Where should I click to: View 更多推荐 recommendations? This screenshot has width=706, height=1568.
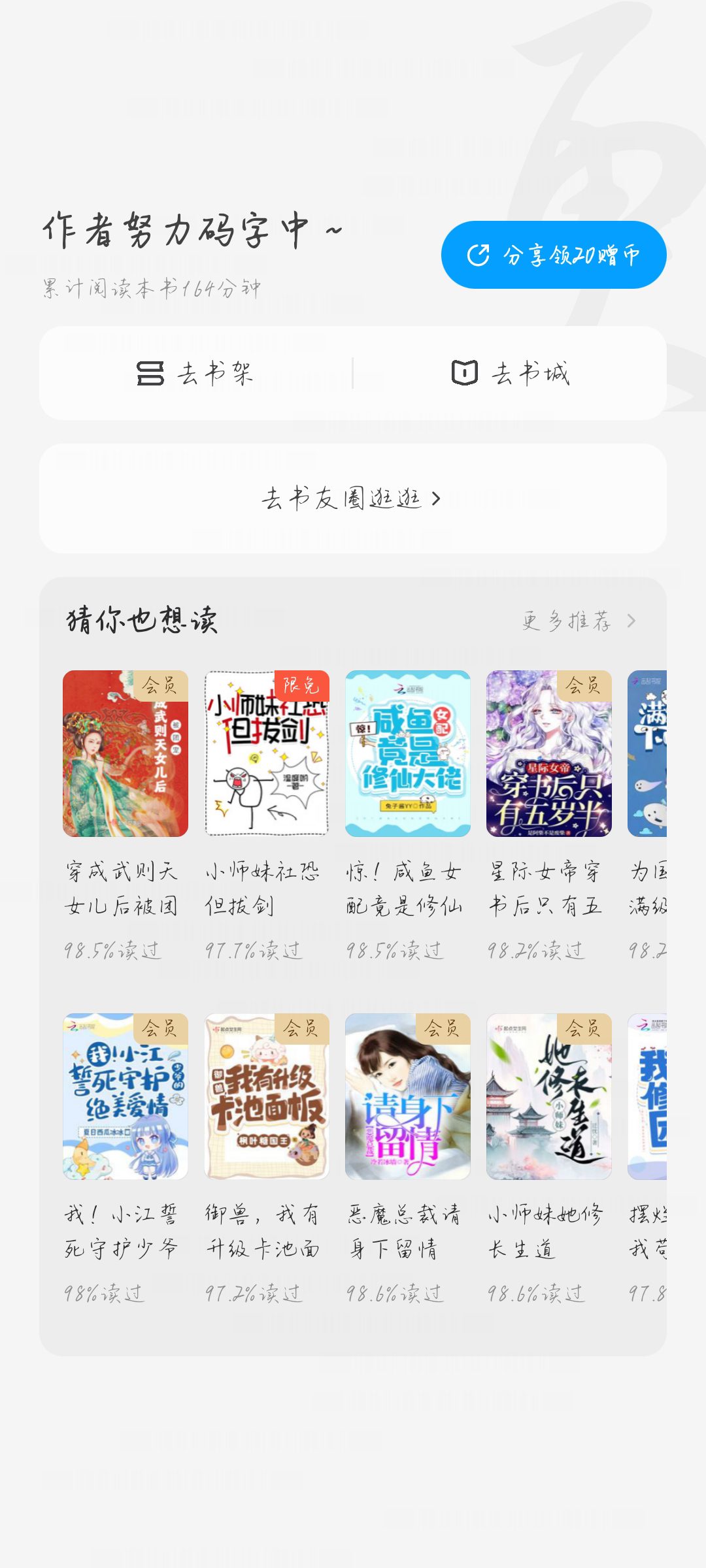tap(579, 621)
